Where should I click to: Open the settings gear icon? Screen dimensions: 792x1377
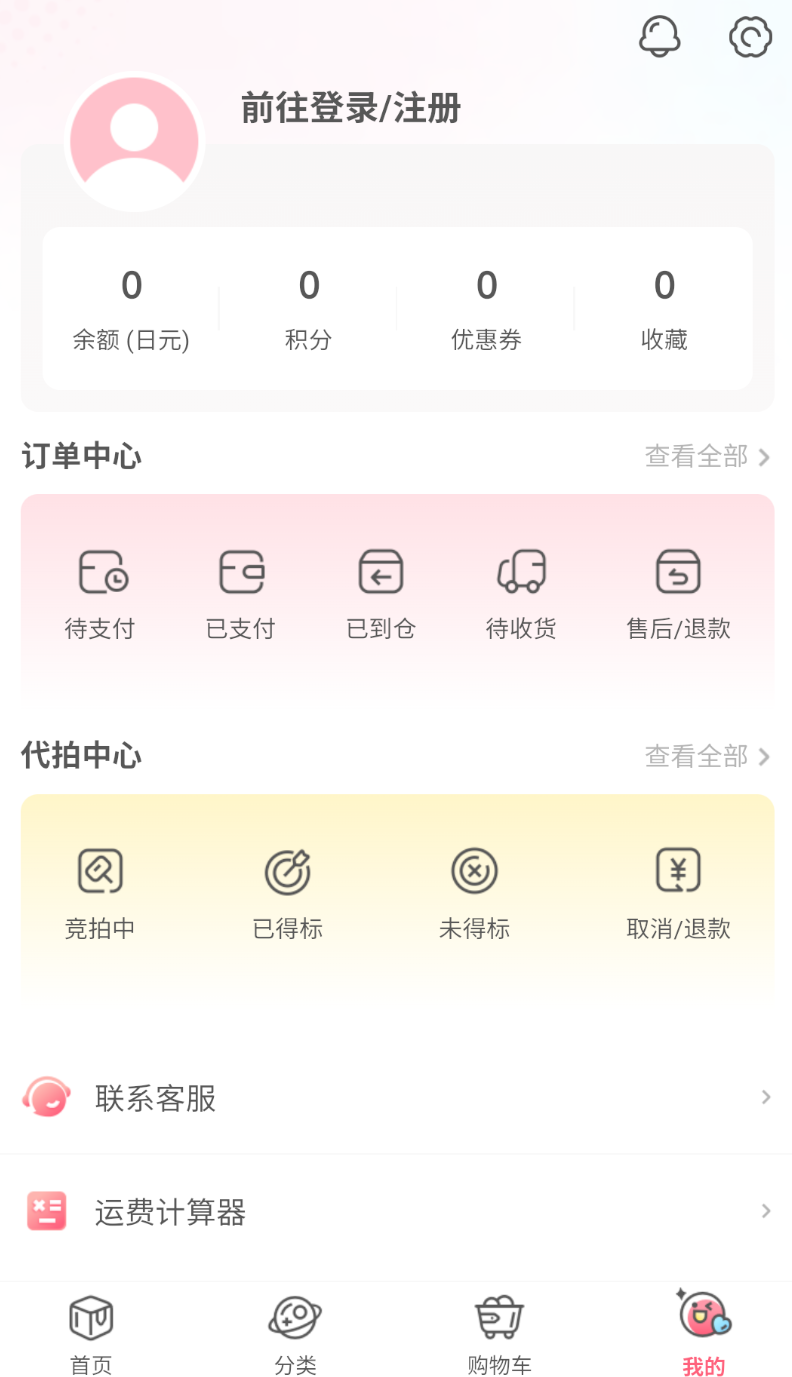click(750, 38)
